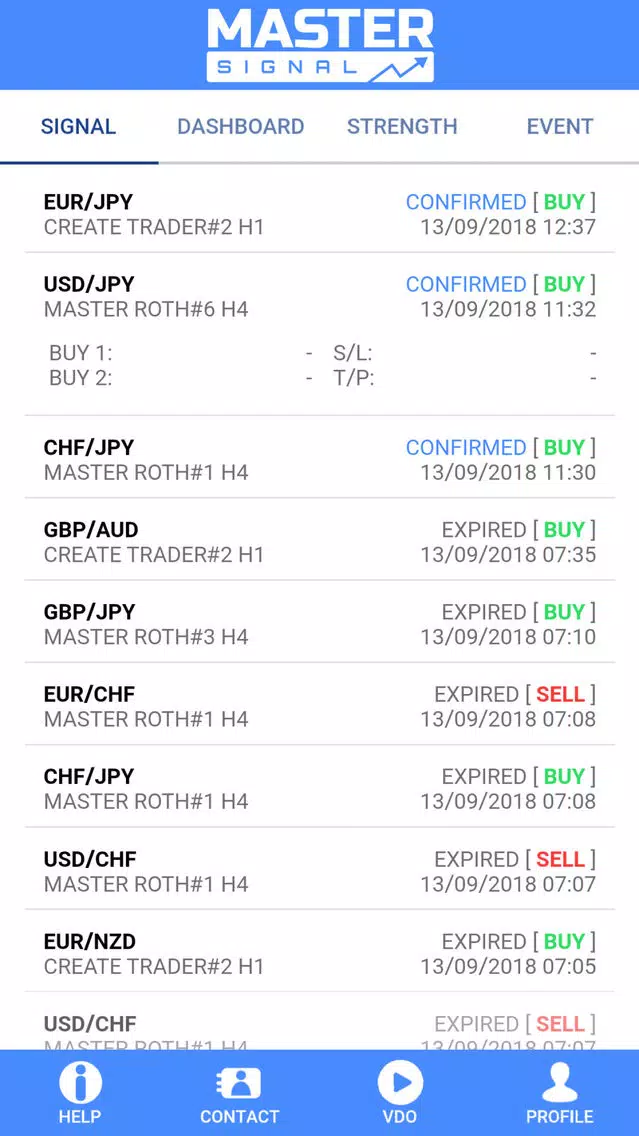This screenshot has width=639, height=1136.
Task: Open the Help section
Action: click(x=80, y=1093)
